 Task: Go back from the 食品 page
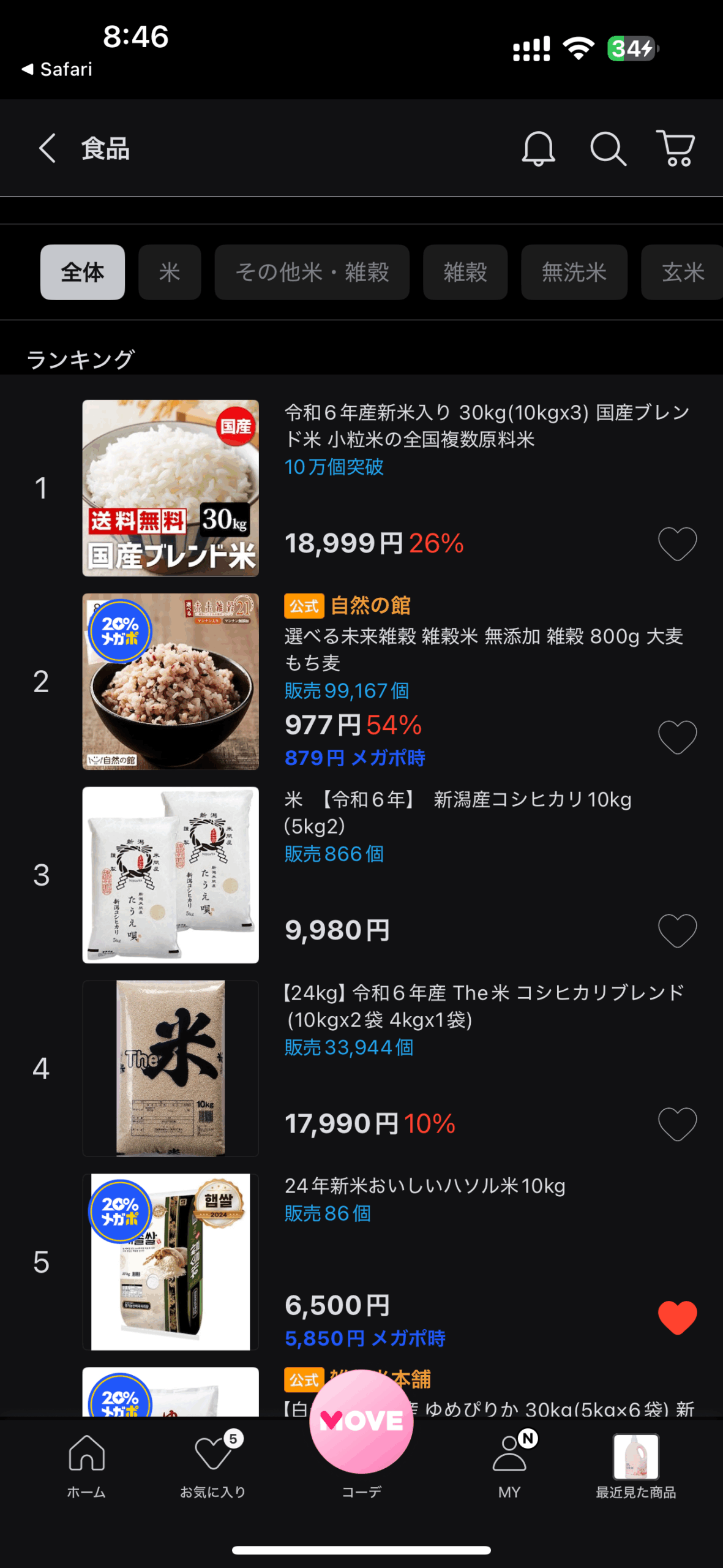48,148
